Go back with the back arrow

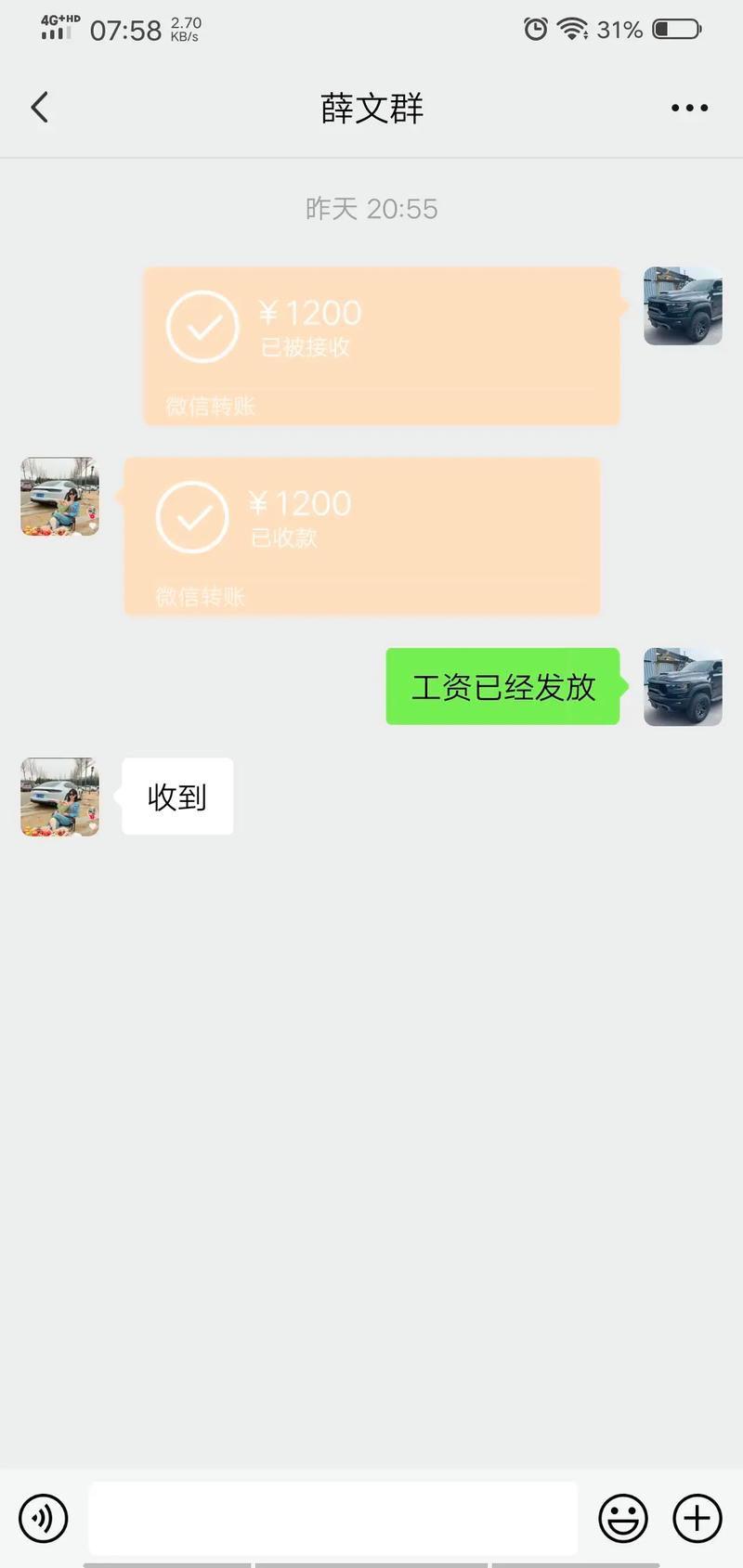(39, 107)
